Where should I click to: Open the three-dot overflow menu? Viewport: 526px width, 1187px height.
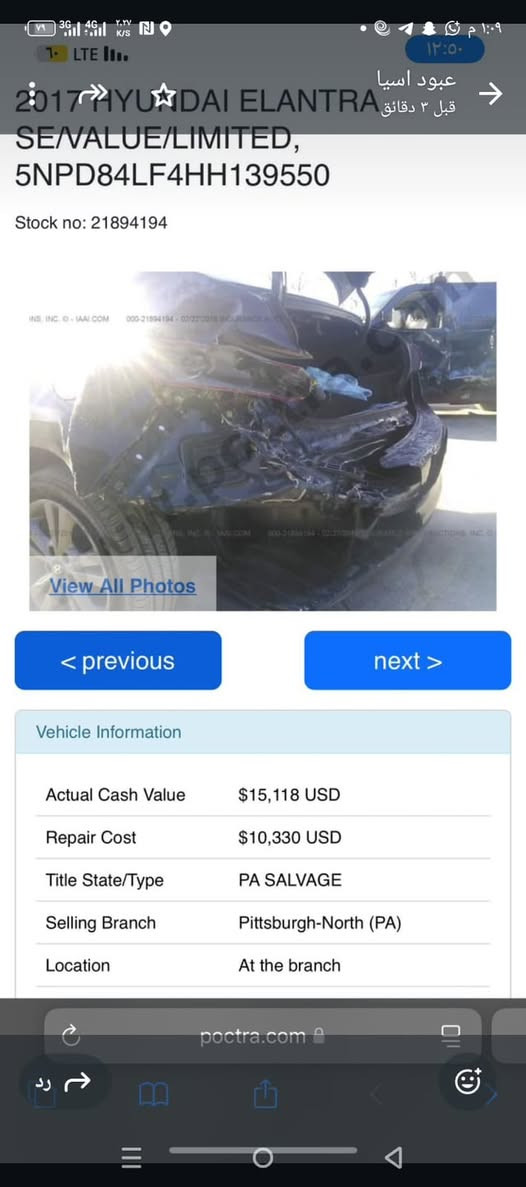(x=31, y=94)
